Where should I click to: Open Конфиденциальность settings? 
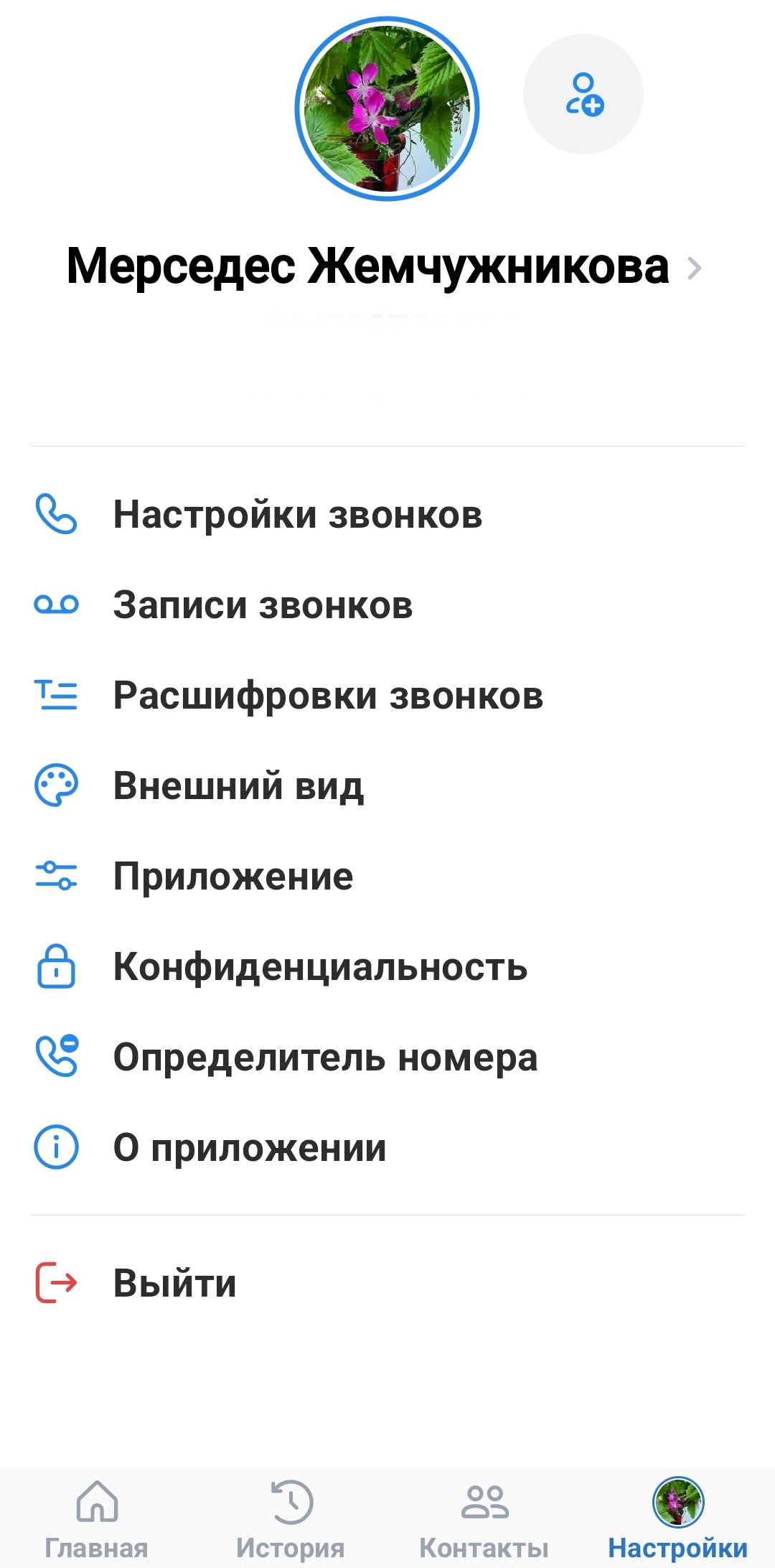click(387, 966)
